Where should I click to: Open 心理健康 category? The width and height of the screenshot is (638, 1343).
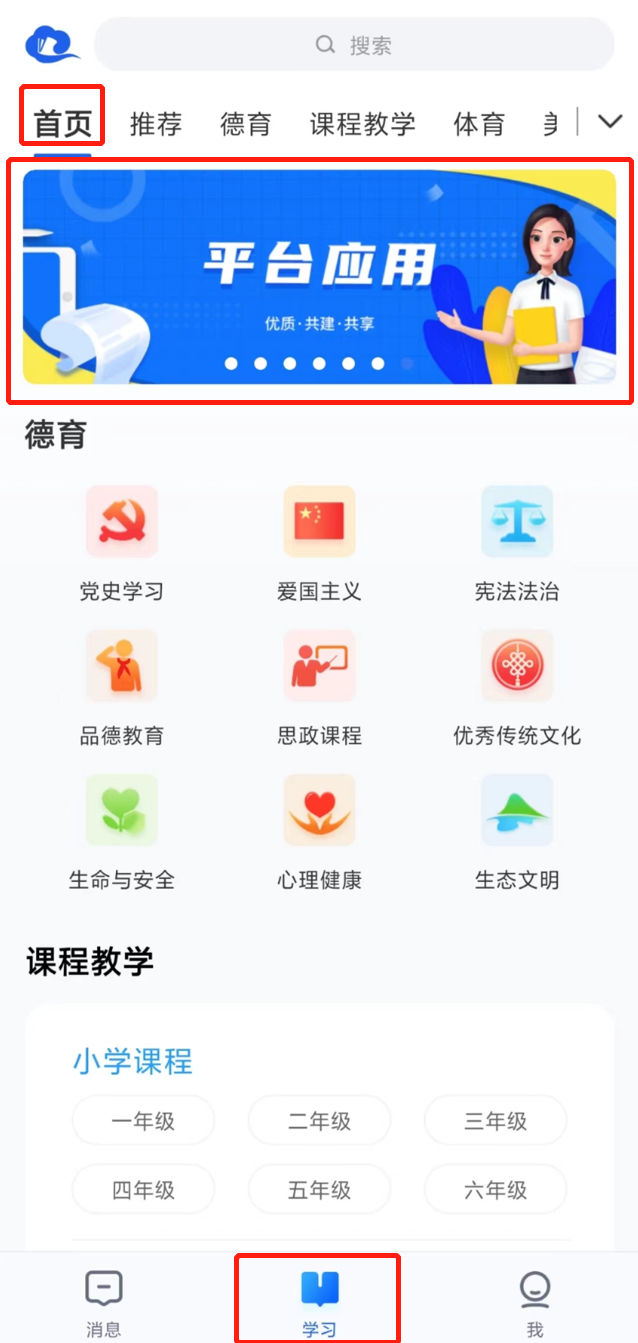[x=319, y=831]
